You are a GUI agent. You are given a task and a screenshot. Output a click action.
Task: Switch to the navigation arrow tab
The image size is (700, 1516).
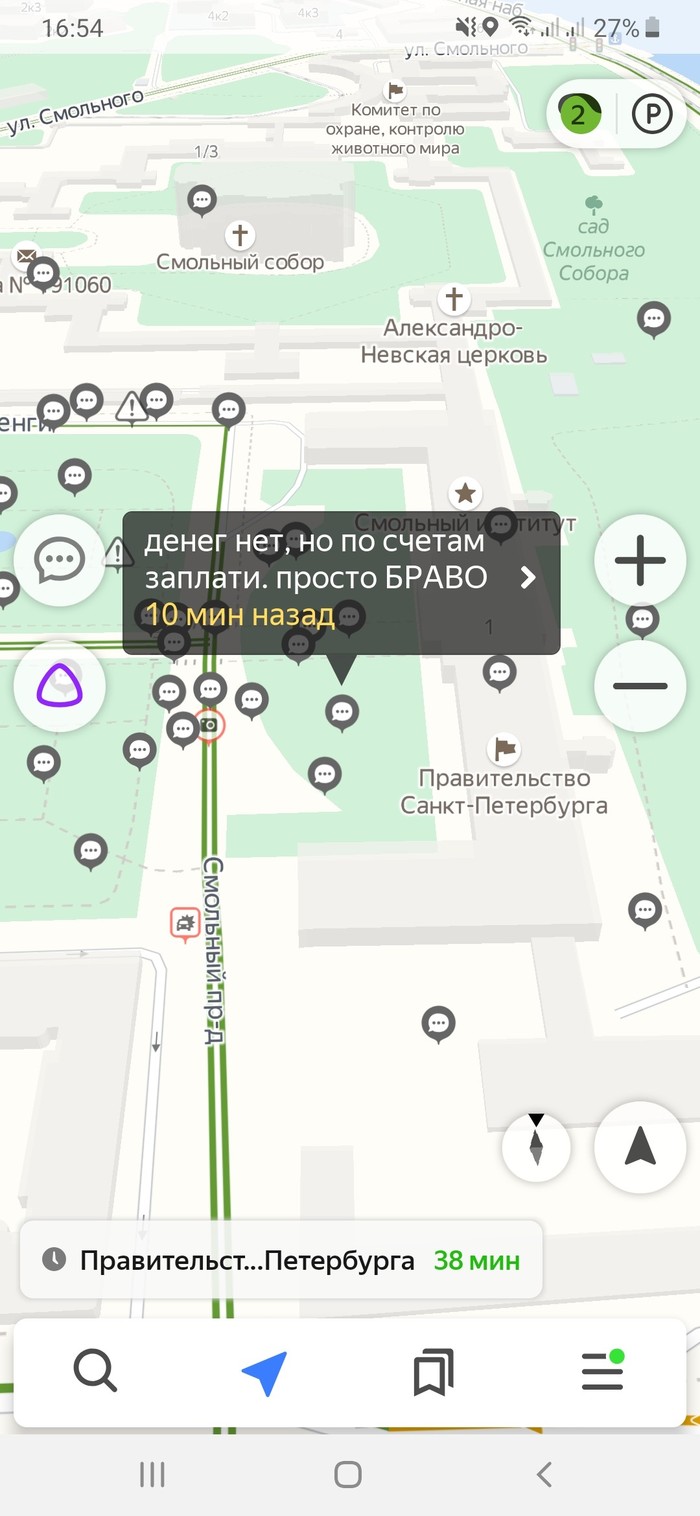click(265, 1371)
